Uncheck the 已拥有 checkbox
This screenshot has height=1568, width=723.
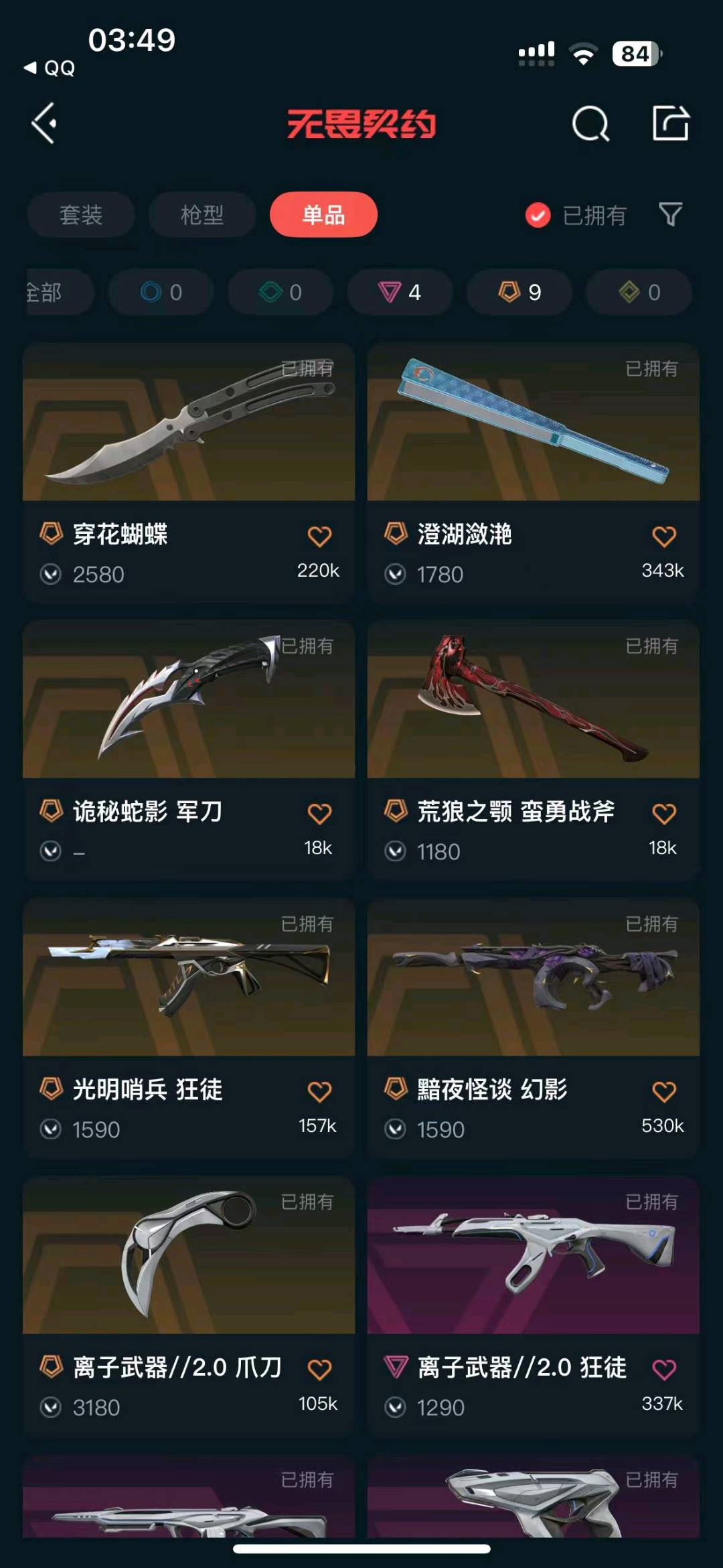coord(538,216)
